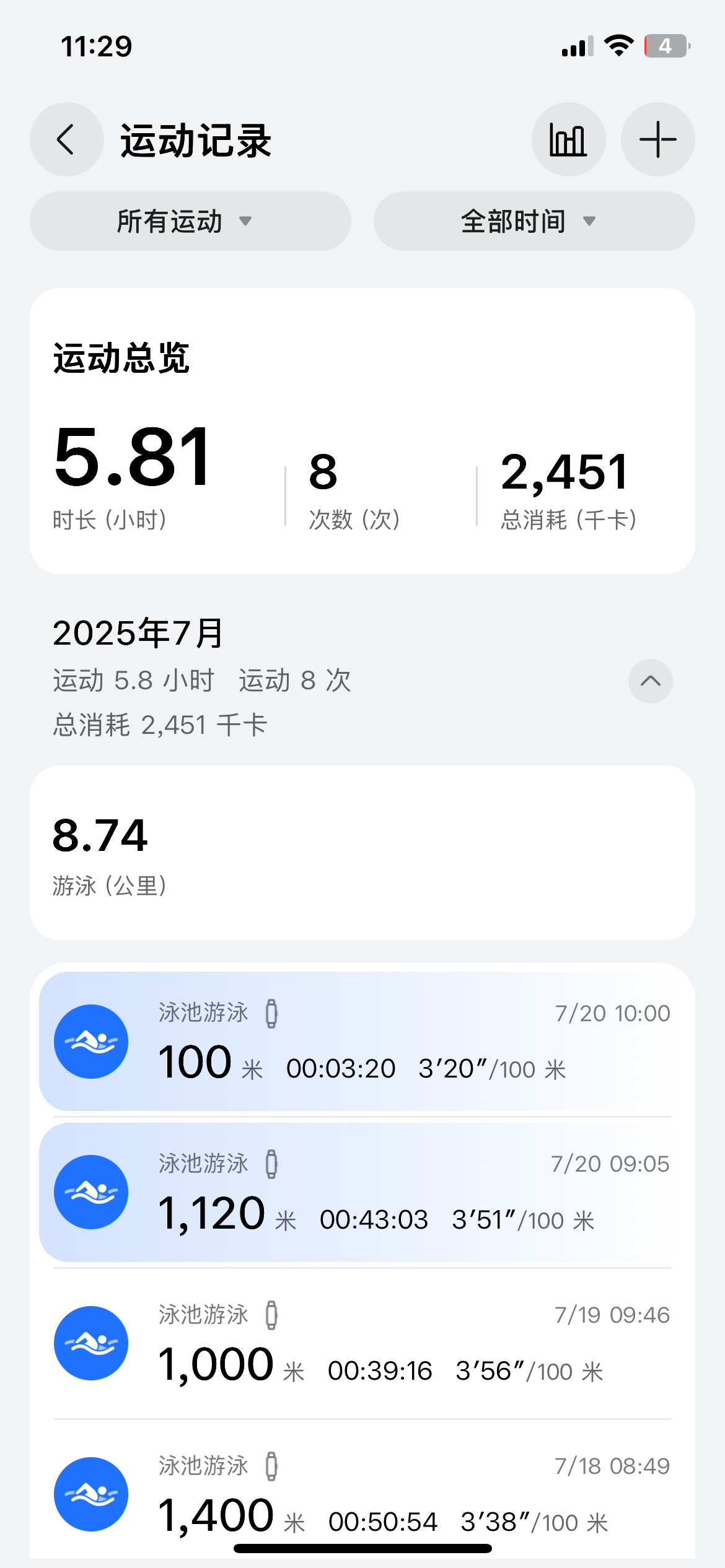
Task: Open the 7/20 10:00 swim record
Action: click(362, 1041)
